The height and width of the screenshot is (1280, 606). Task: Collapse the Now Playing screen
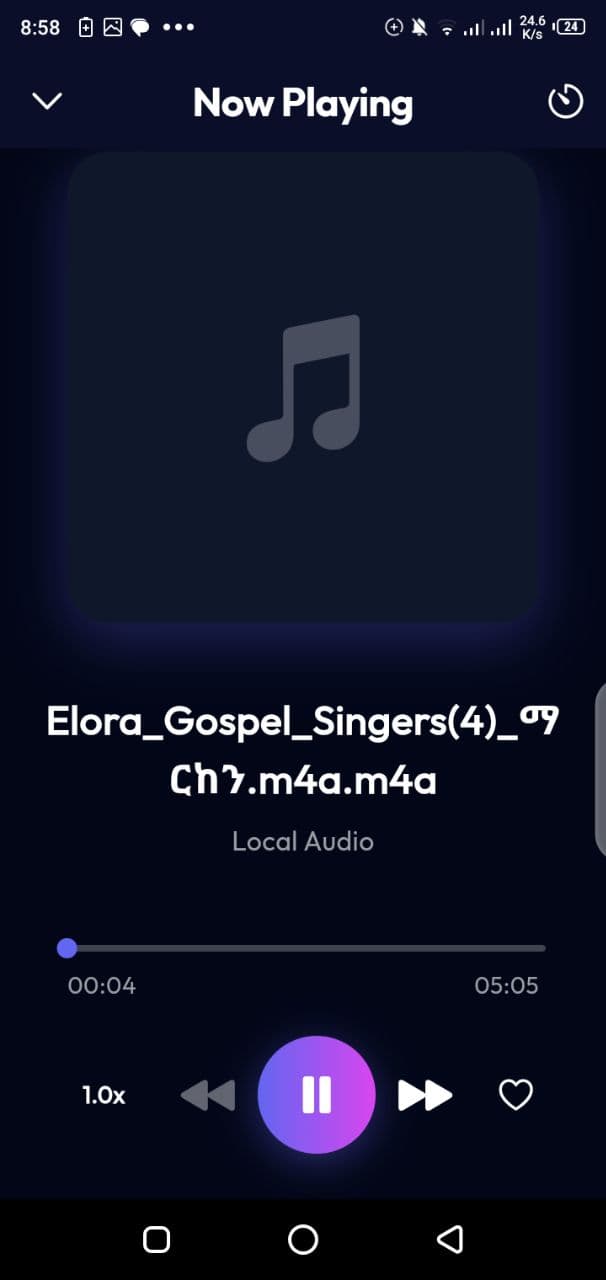[x=47, y=102]
